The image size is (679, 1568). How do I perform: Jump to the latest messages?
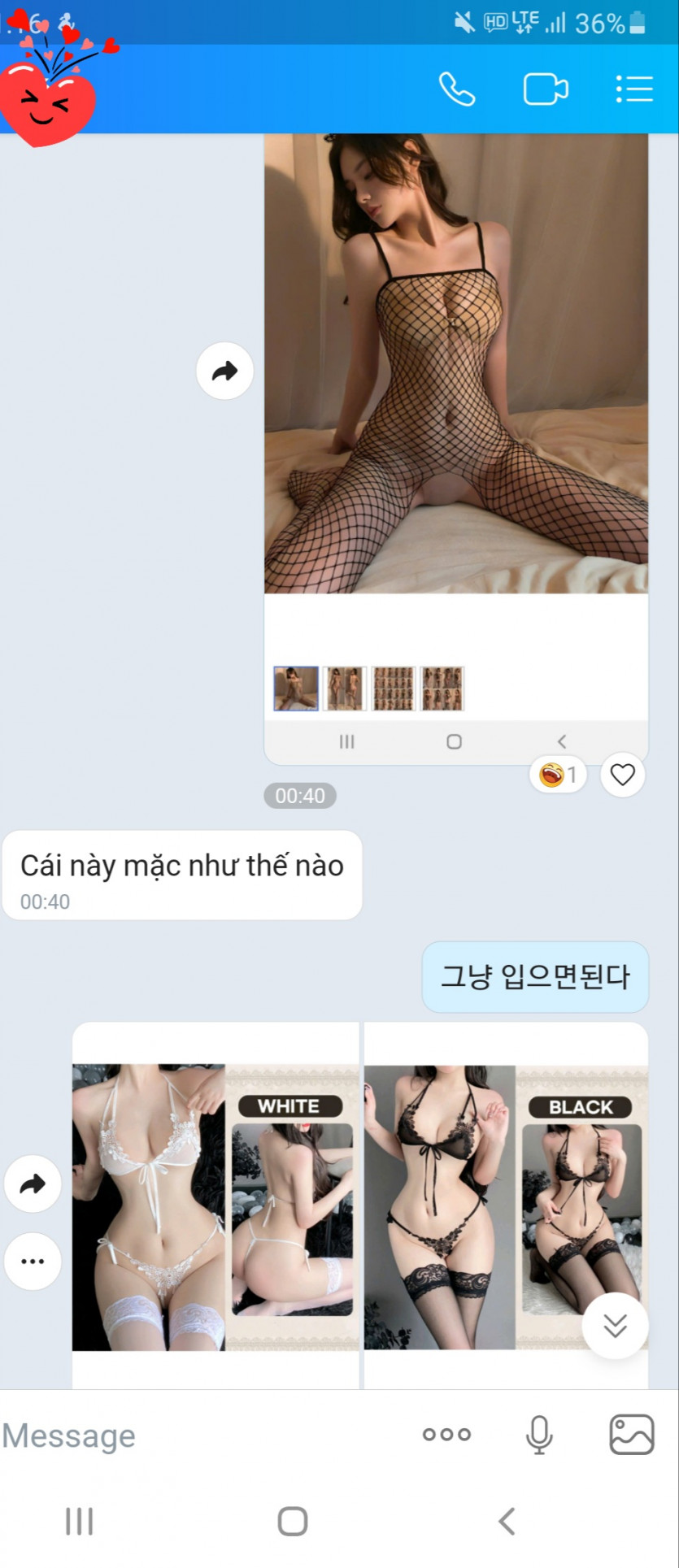615,1326
